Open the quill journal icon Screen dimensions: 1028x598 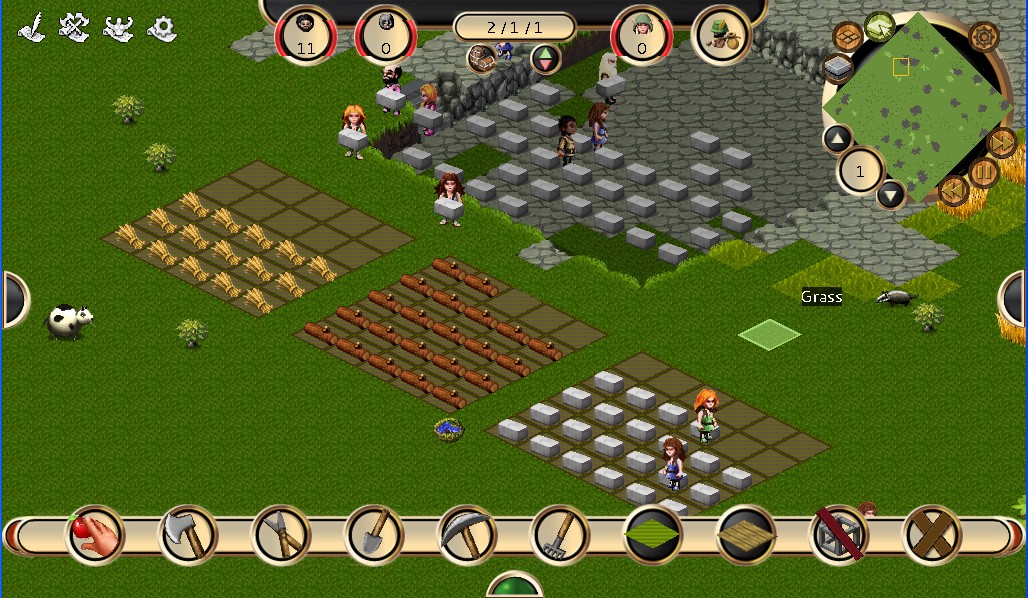32,27
